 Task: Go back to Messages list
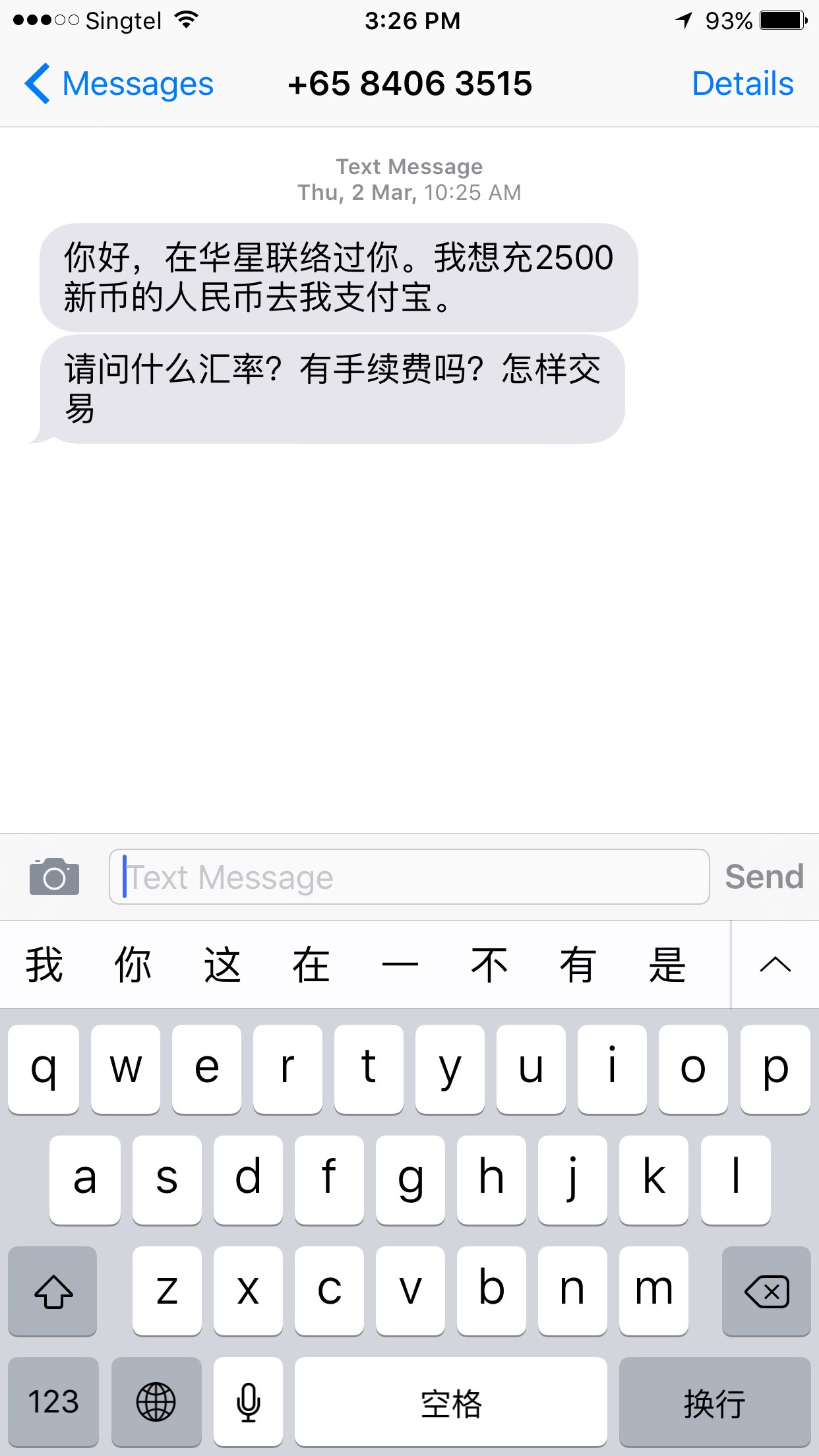119,84
